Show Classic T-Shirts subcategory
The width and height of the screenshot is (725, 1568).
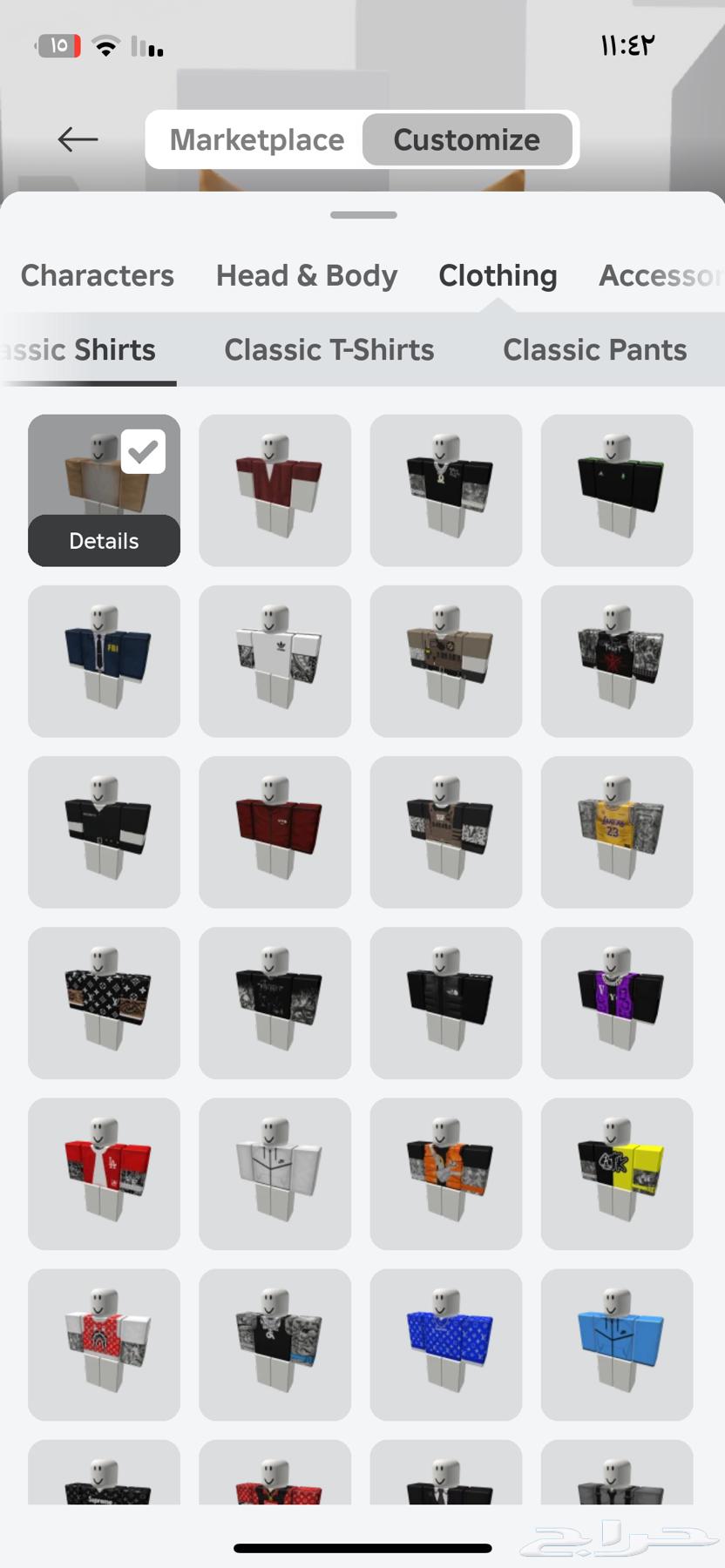tap(329, 350)
